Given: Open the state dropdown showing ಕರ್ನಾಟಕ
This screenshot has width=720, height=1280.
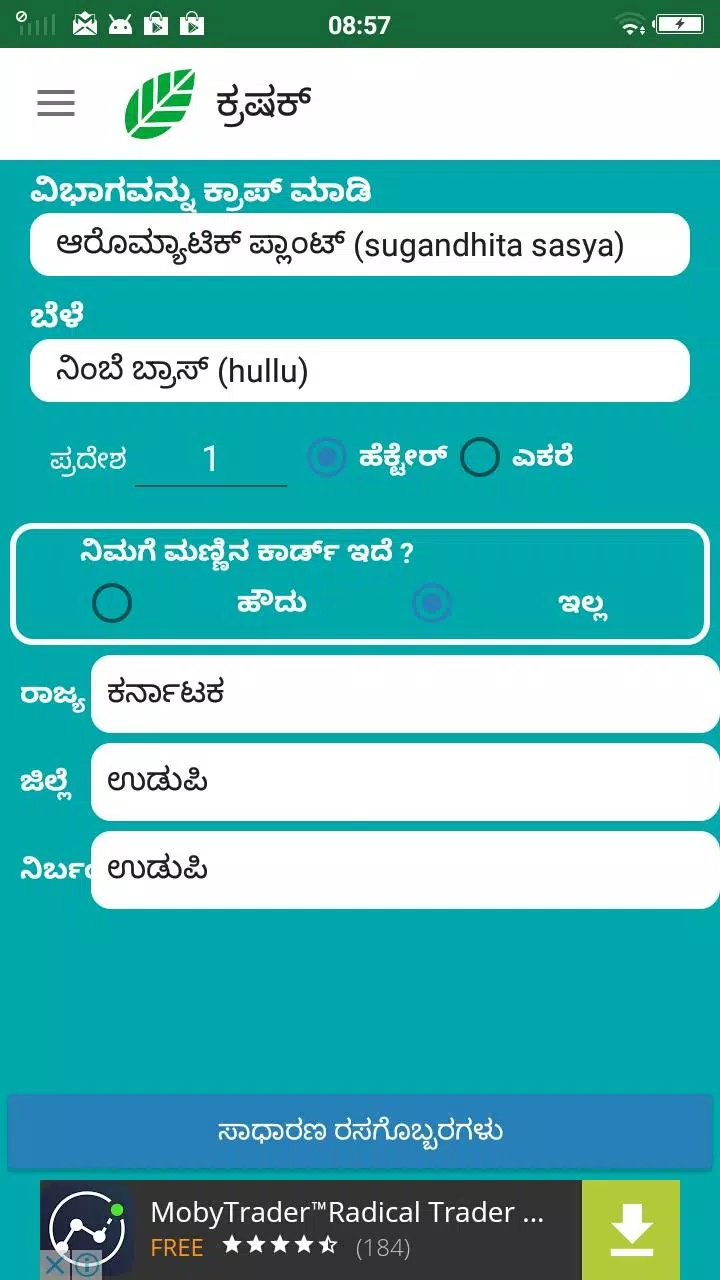Looking at the screenshot, I should click(405, 693).
